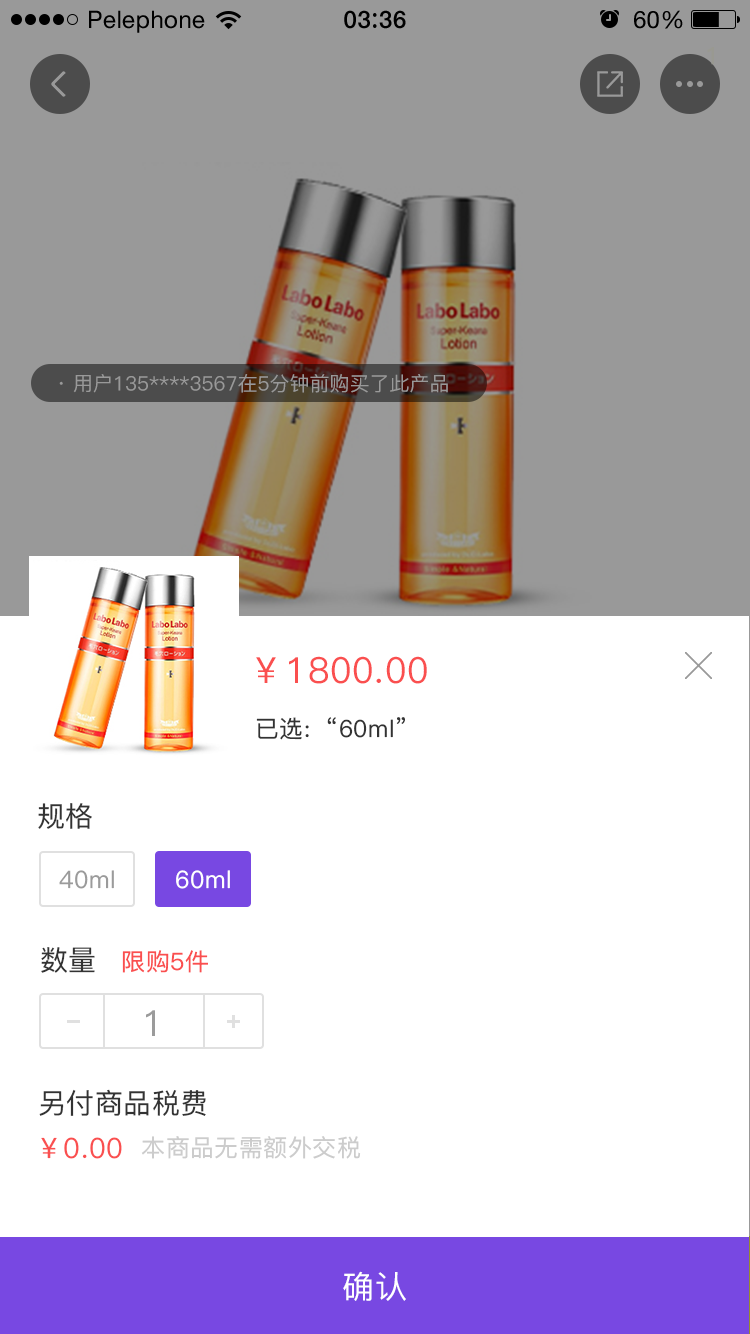Confirm selection with 确认 button

375,1286
